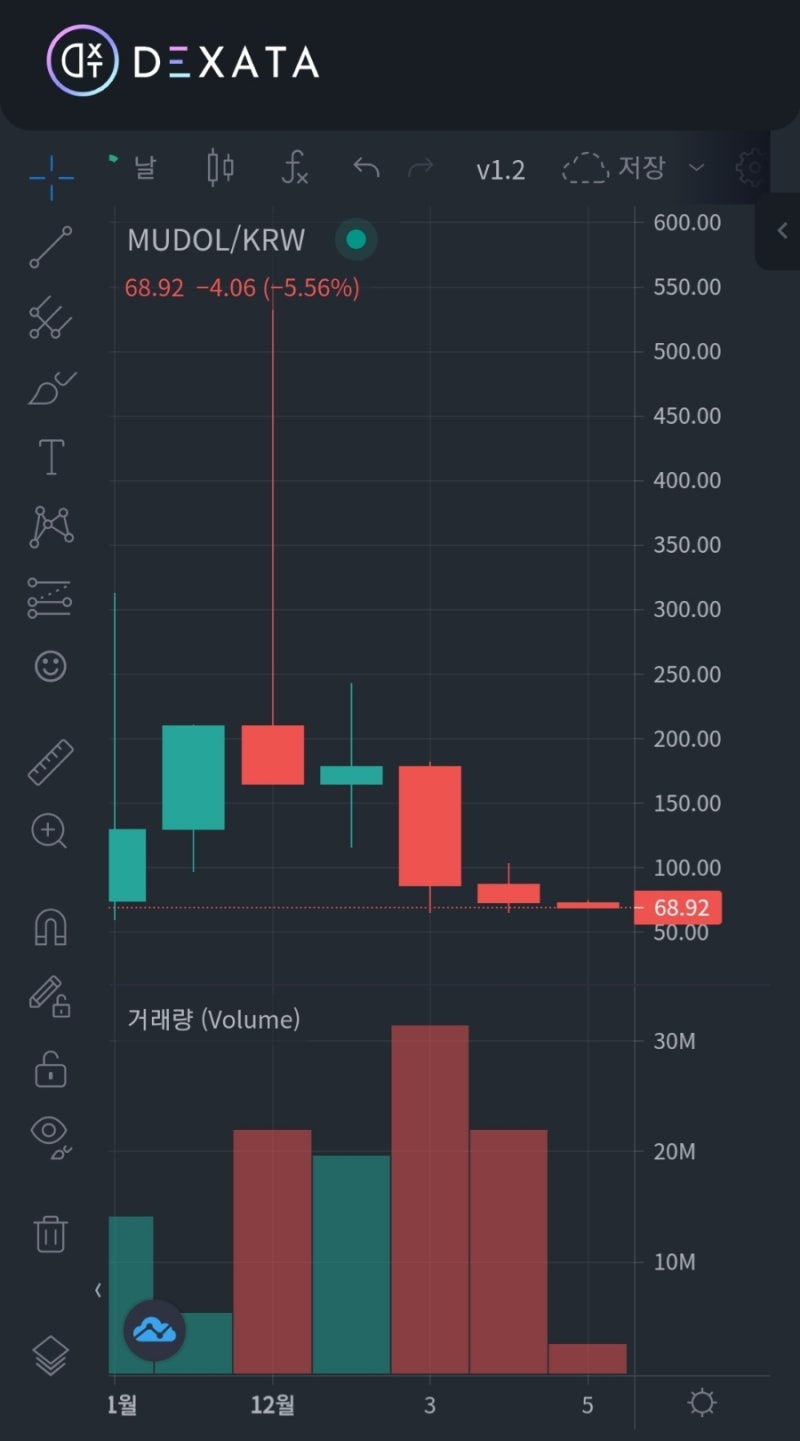
Task: Enable the magnet snap mode
Action: tap(51, 928)
